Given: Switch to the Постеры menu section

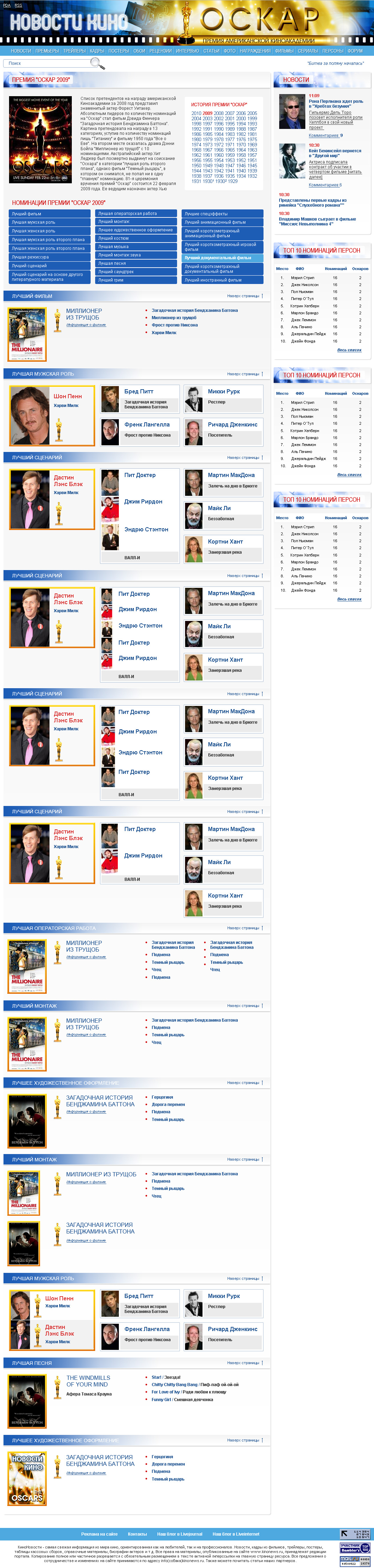Looking at the screenshot, I should tap(118, 51).
